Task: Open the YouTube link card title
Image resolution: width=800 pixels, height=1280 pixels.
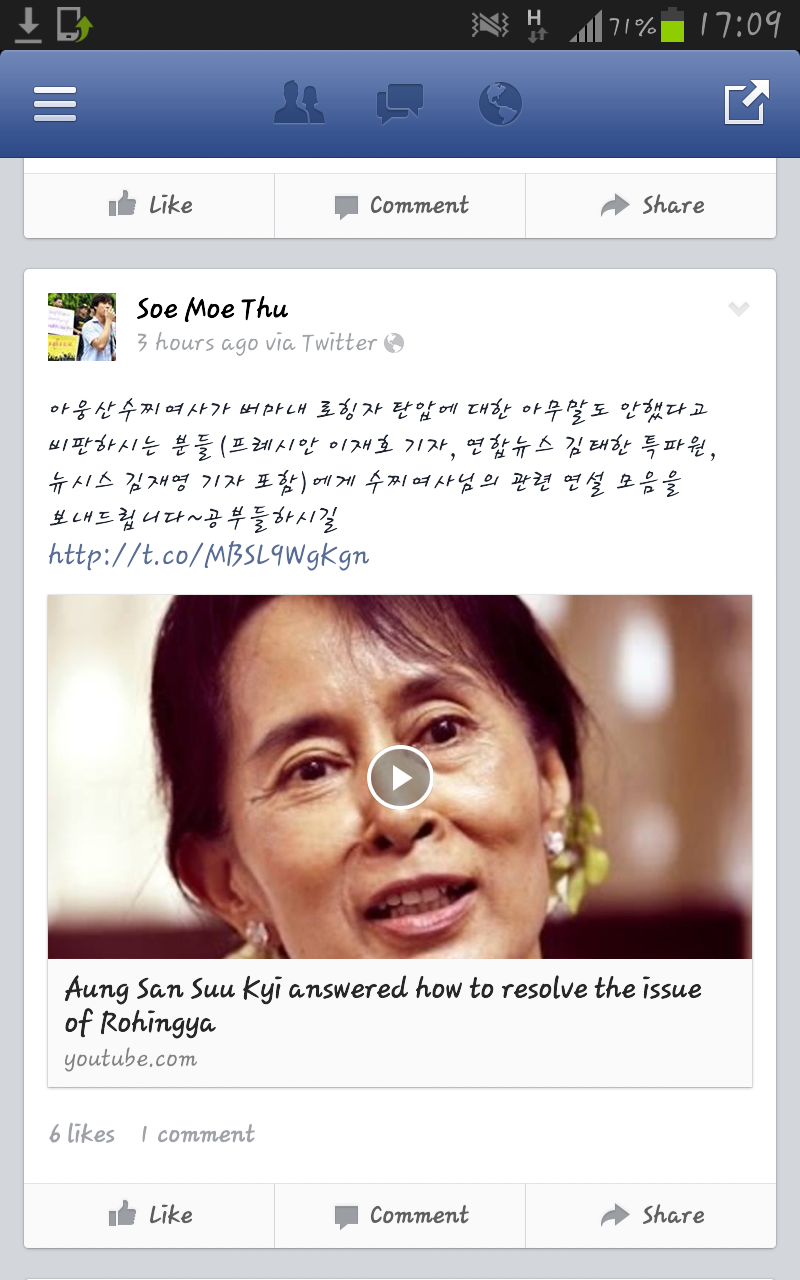Action: [382, 1005]
